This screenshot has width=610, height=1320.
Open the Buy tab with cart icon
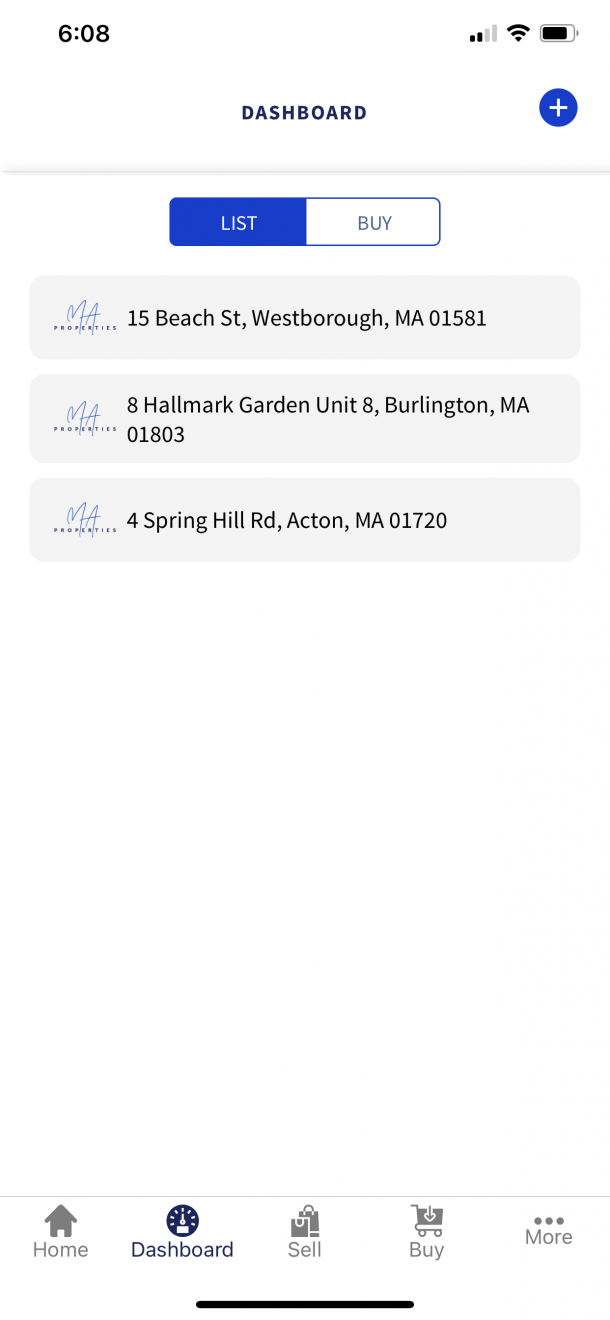click(427, 1232)
